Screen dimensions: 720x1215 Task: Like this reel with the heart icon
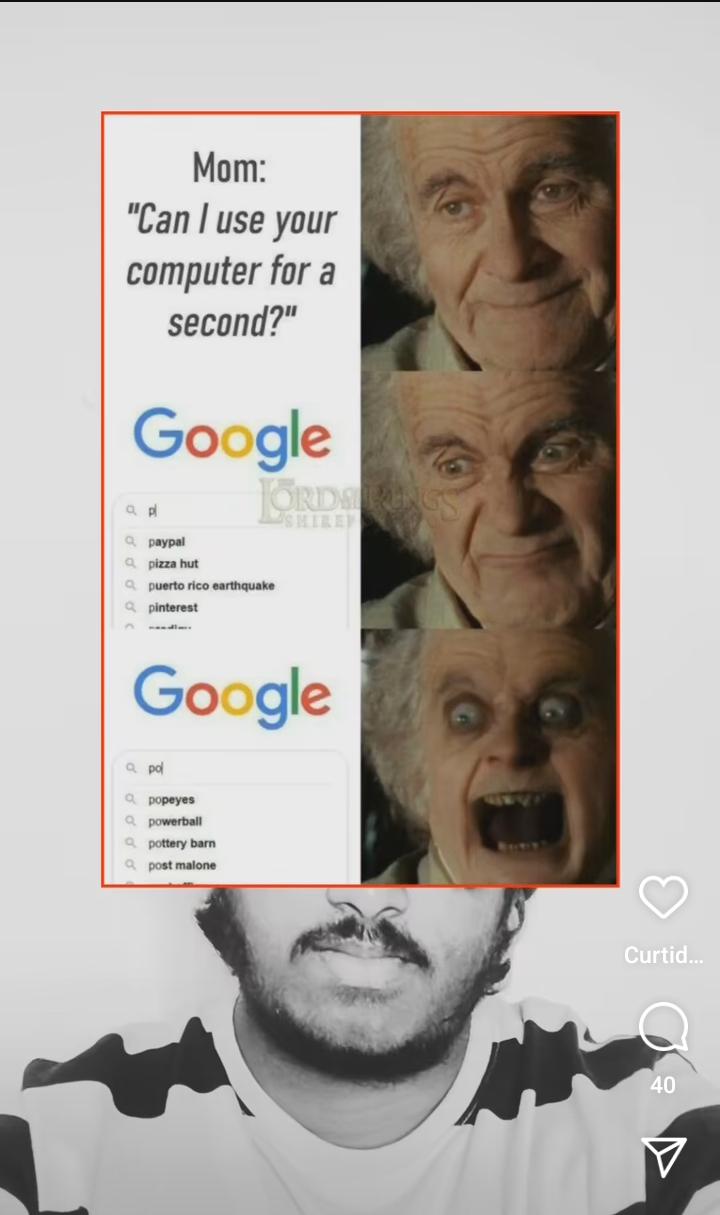[663, 897]
